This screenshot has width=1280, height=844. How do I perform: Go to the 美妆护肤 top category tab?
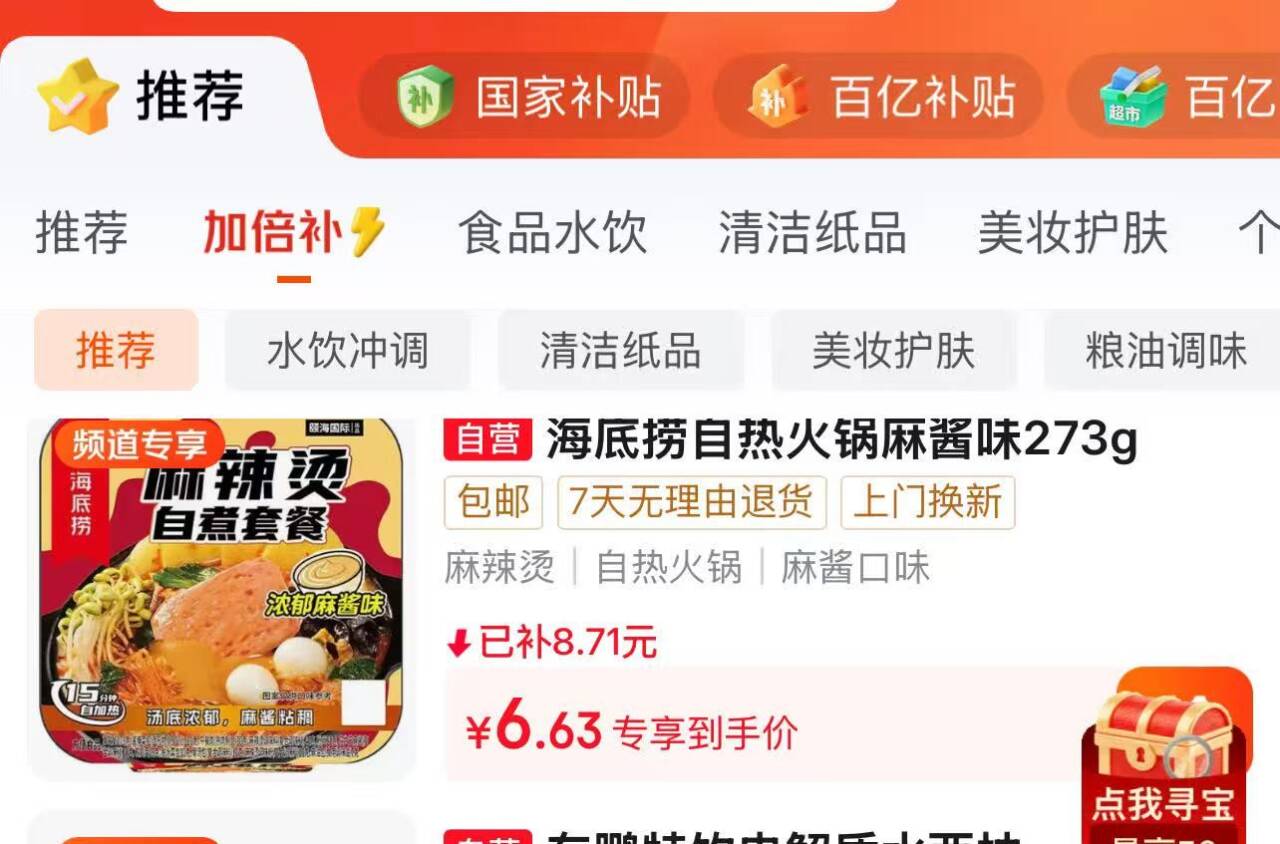click(1072, 232)
